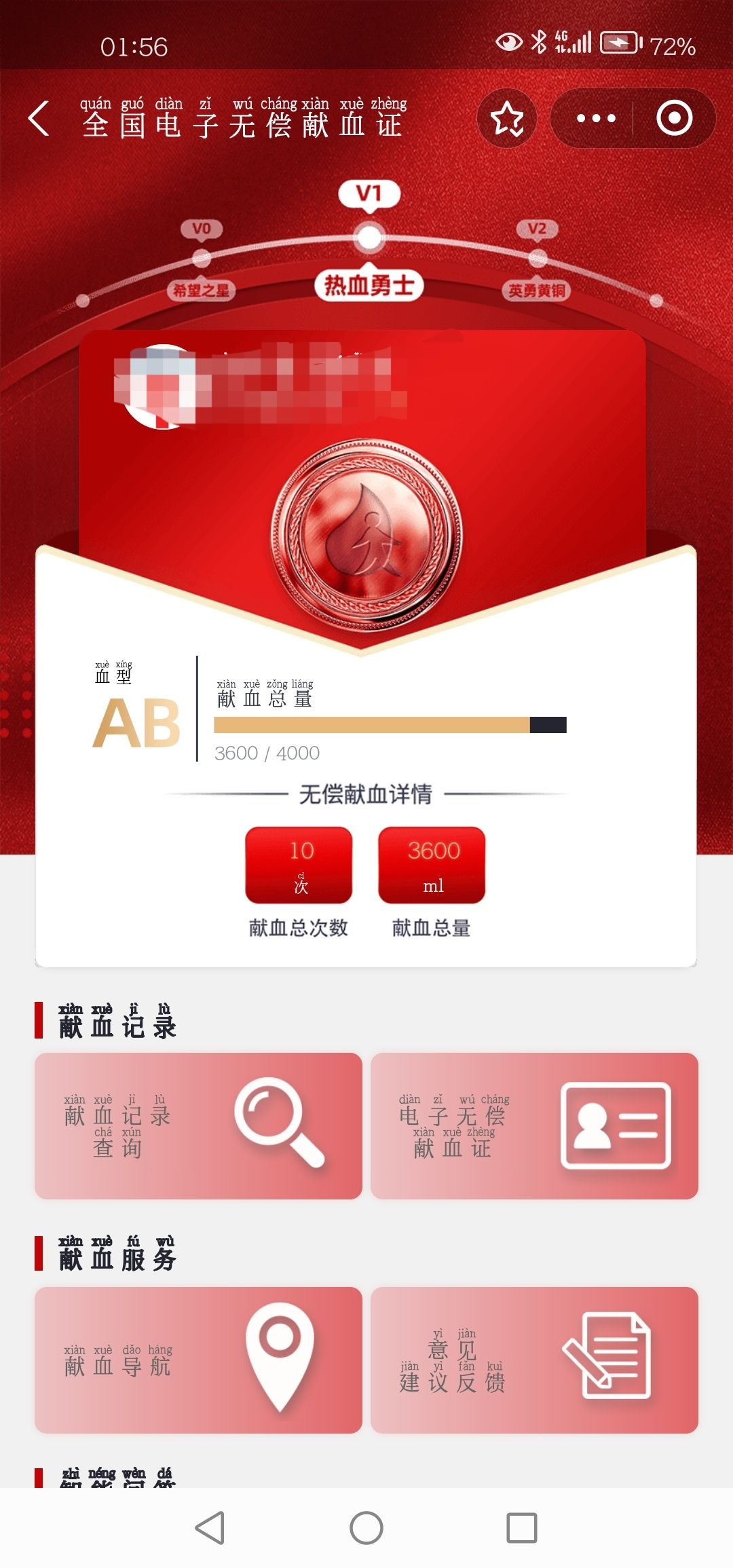The width and height of the screenshot is (733, 1568).
Task: Open the 电子无偿献血证 card
Action: (534, 1125)
